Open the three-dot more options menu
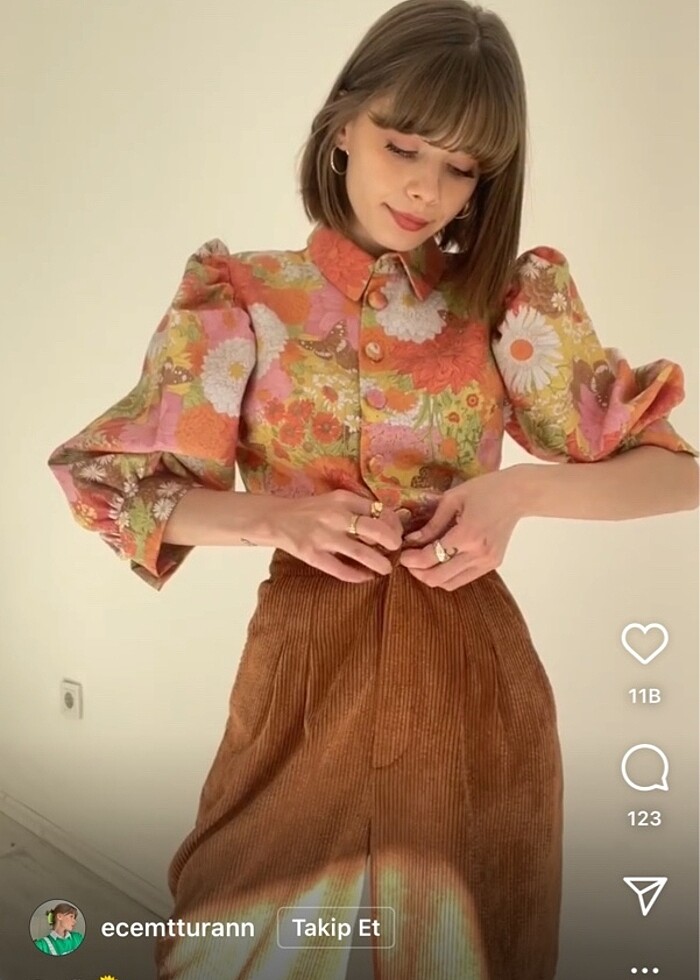700x980 pixels. click(x=644, y=970)
